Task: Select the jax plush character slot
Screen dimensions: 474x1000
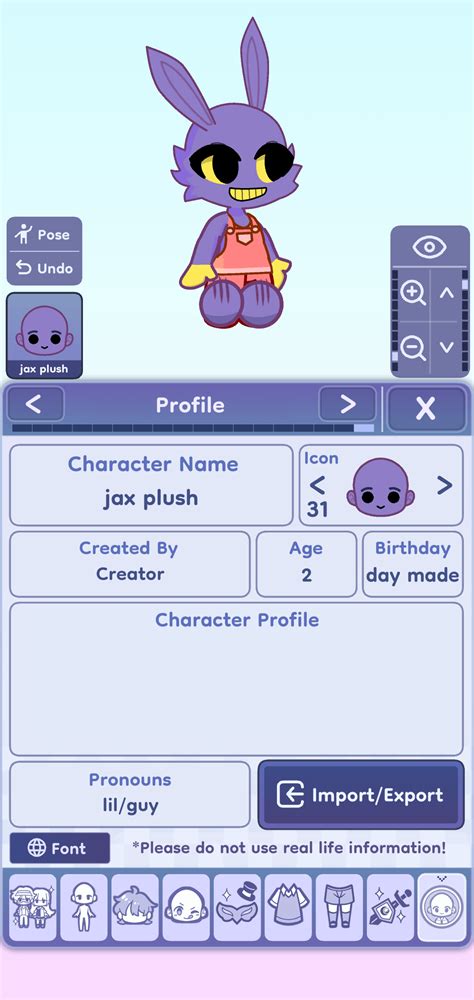Action: pyautogui.click(x=44, y=335)
